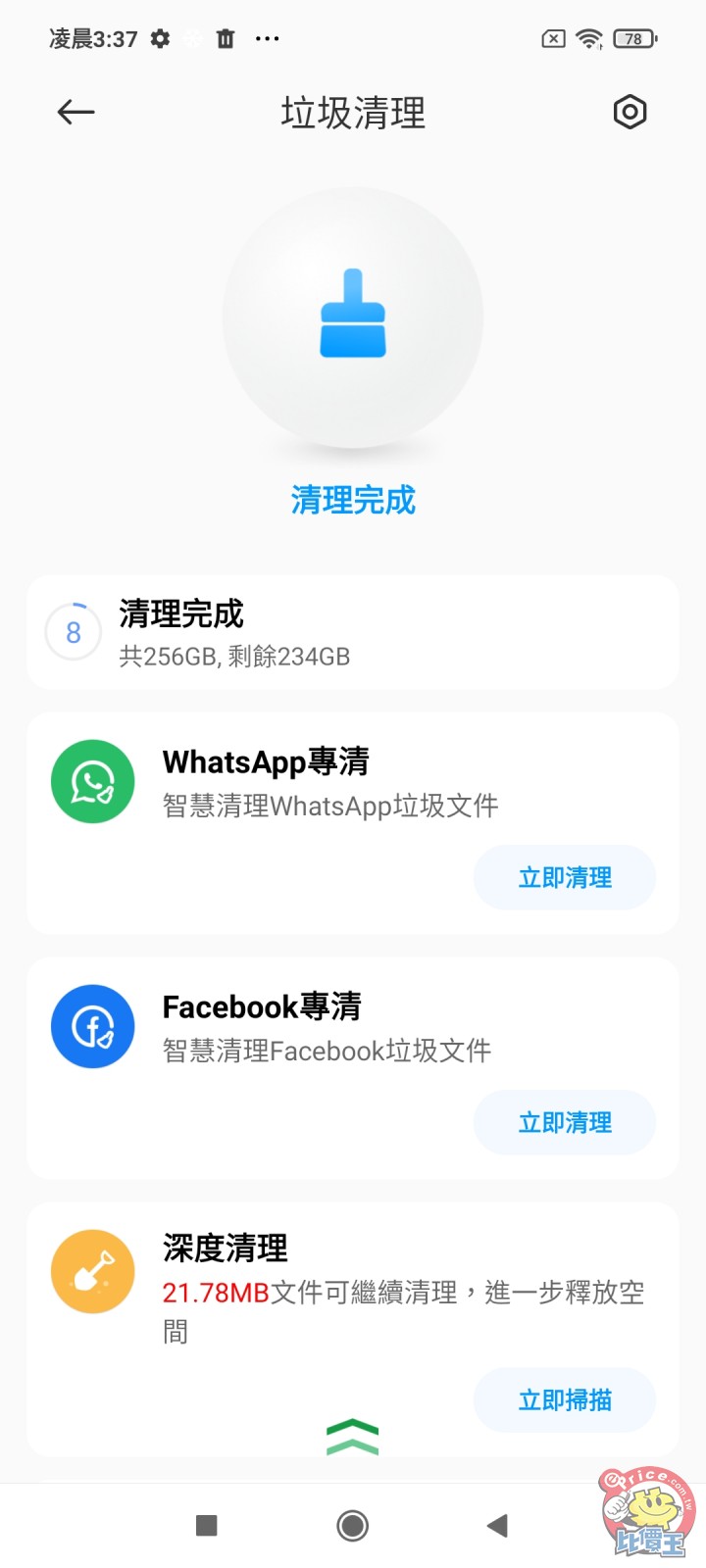Image resolution: width=706 pixels, height=1568 pixels.
Task: Open settings via the hexagon gear icon
Action: [630, 112]
